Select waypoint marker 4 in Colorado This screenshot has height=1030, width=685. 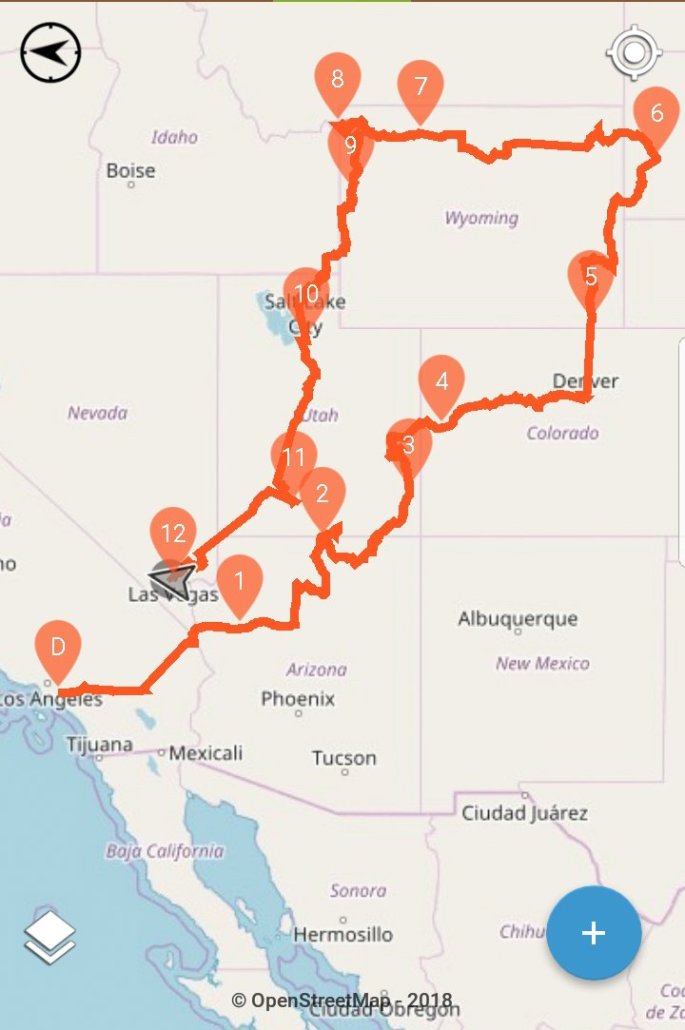[x=442, y=380]
